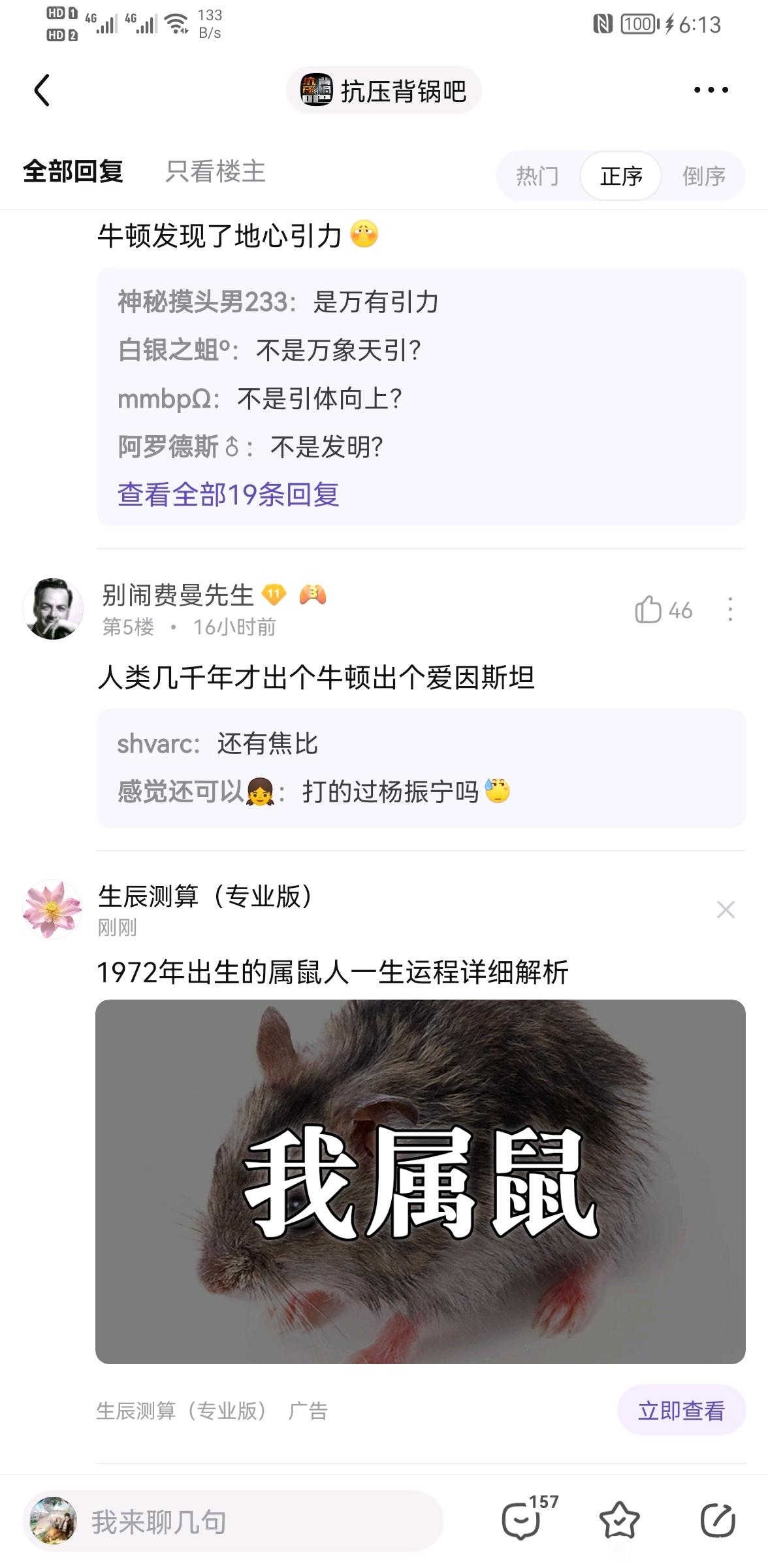This screenshot has width=768, height=1568.
Task: Select the 正序 sort order
Action: coord(621,176)
